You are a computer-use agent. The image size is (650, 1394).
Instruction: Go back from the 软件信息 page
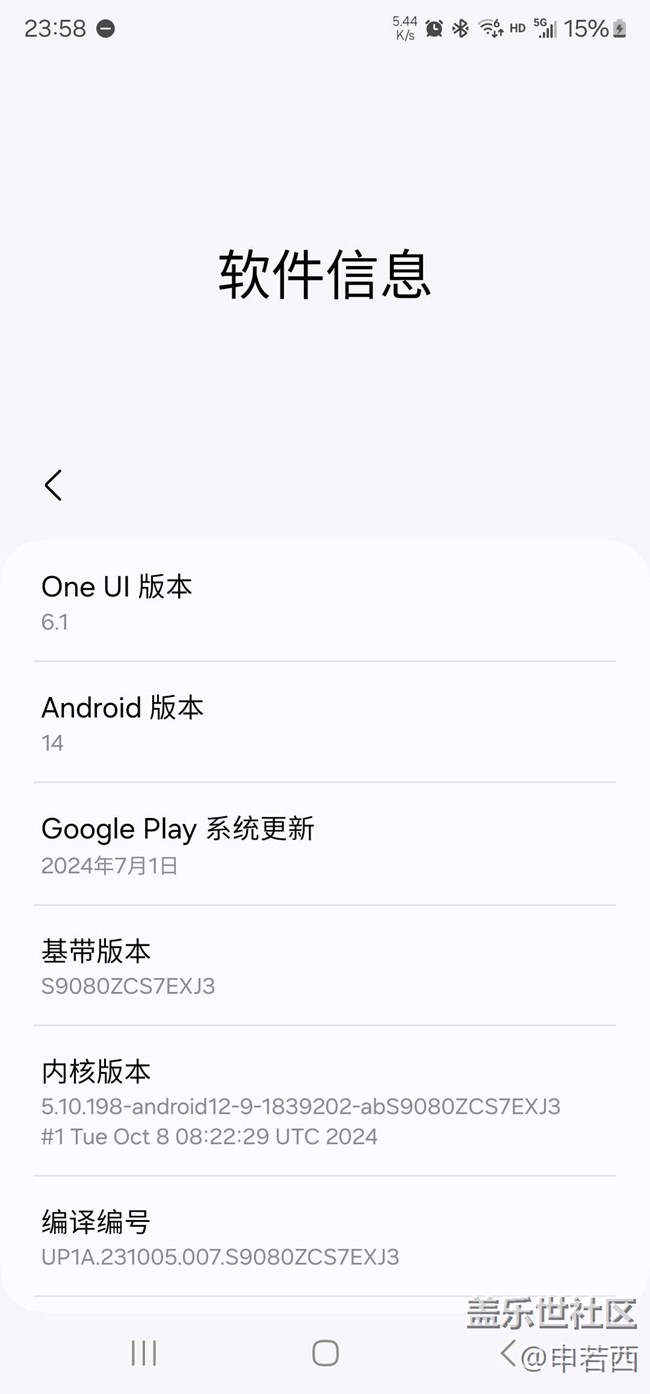pos(53,485)
